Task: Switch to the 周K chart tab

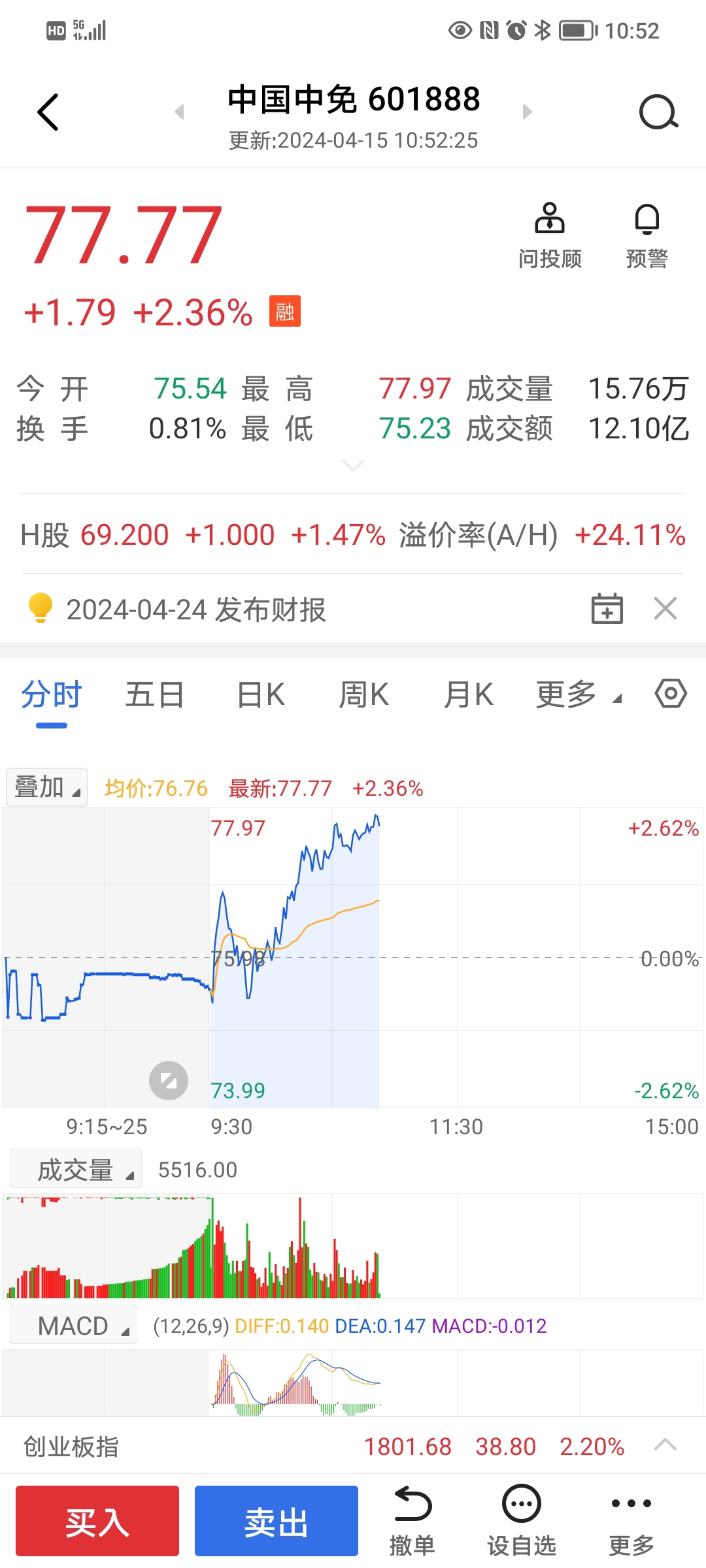Action: click(x=363, y=694)
